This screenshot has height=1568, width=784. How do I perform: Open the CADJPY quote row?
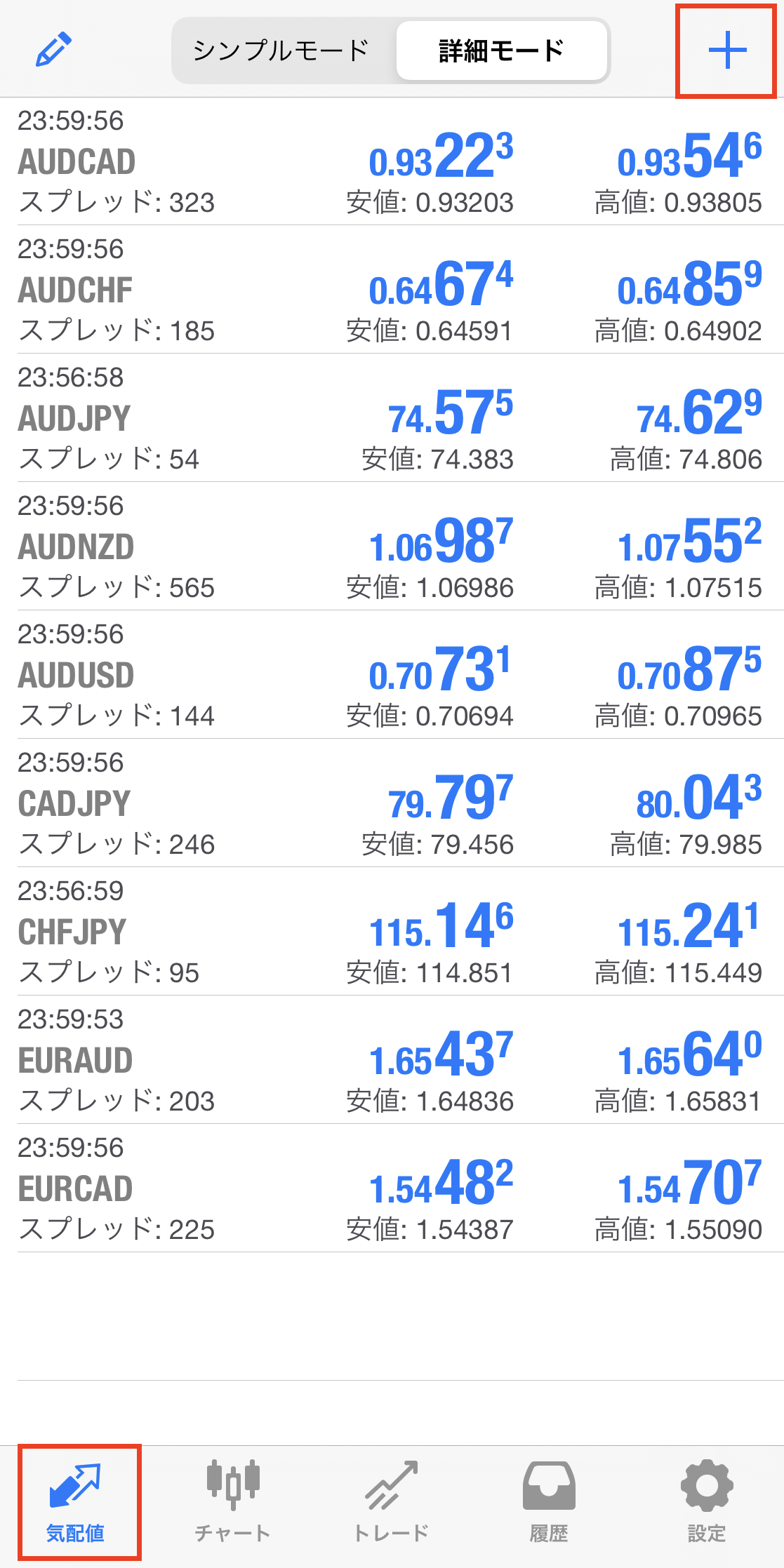point(392,803)
